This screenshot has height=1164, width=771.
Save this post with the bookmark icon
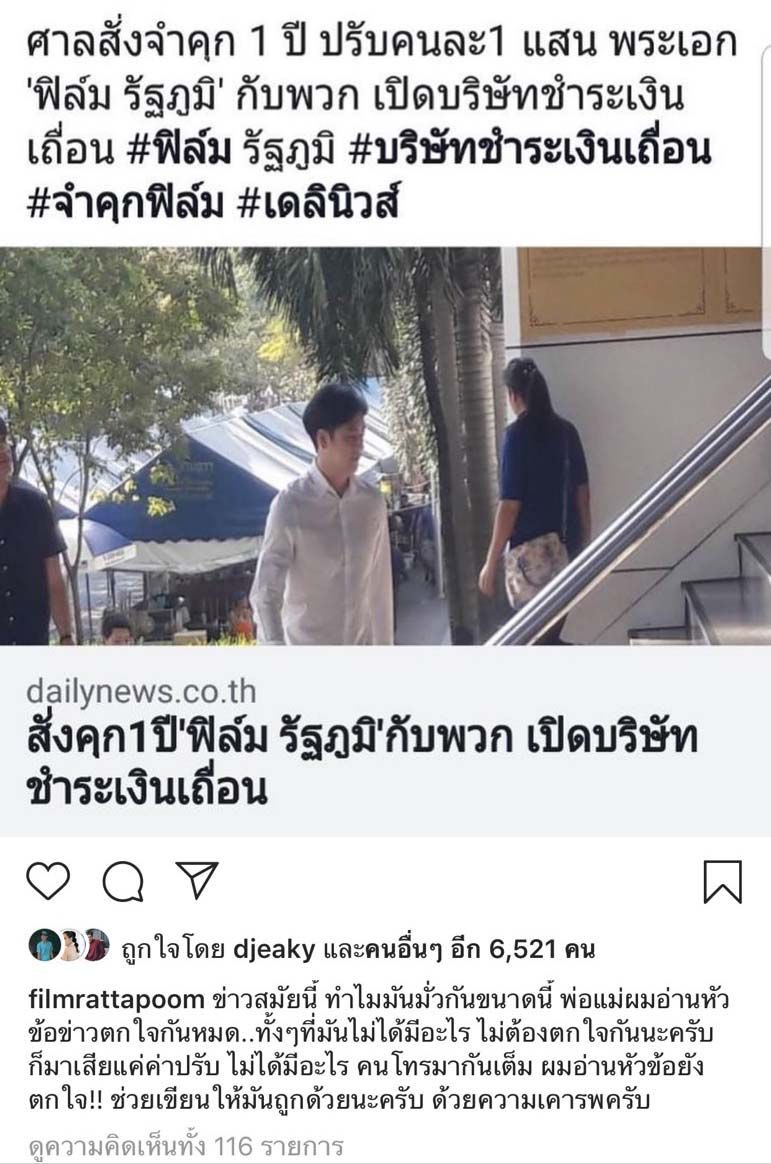point(722,882)
